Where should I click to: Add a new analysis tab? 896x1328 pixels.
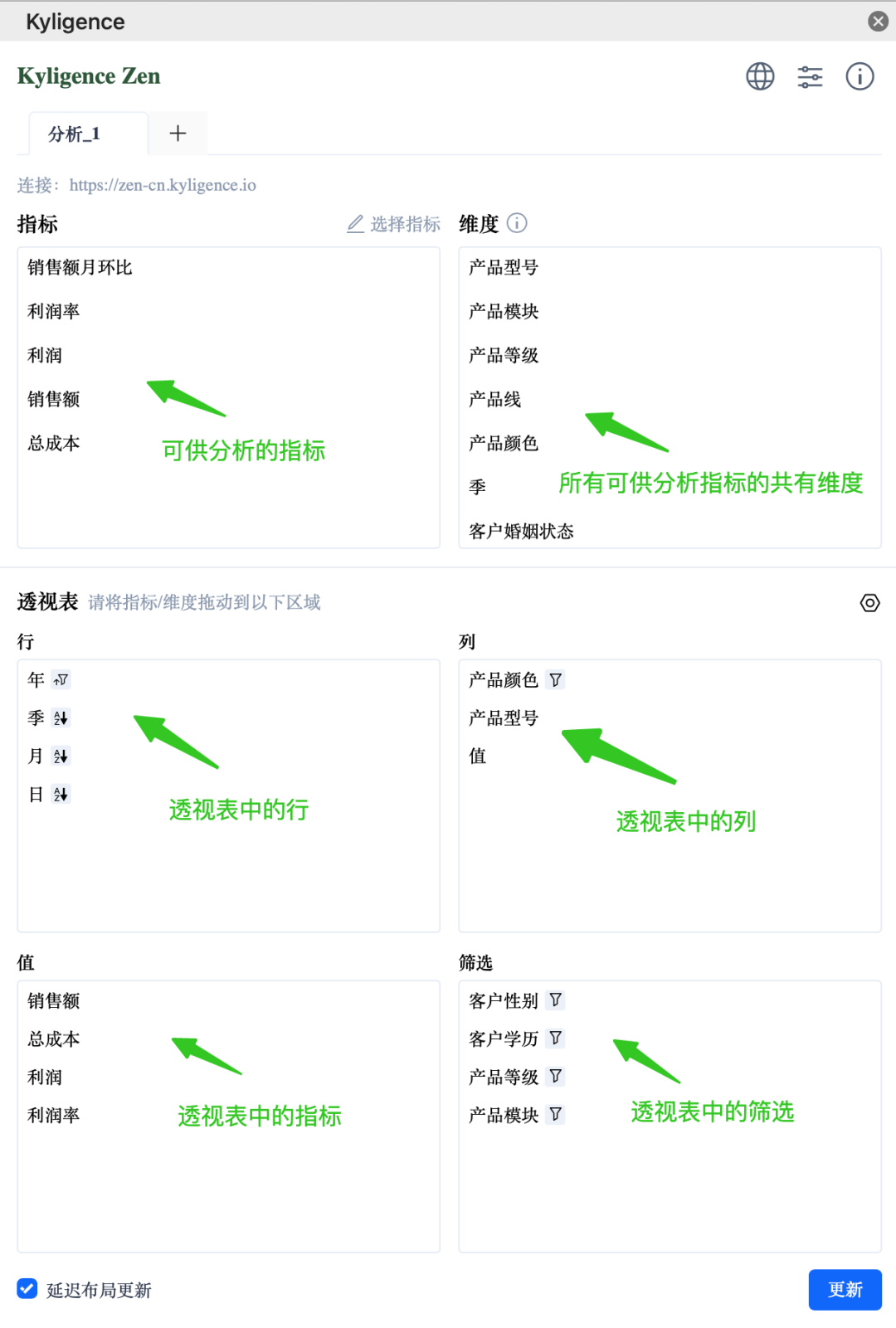click(178, 134)
